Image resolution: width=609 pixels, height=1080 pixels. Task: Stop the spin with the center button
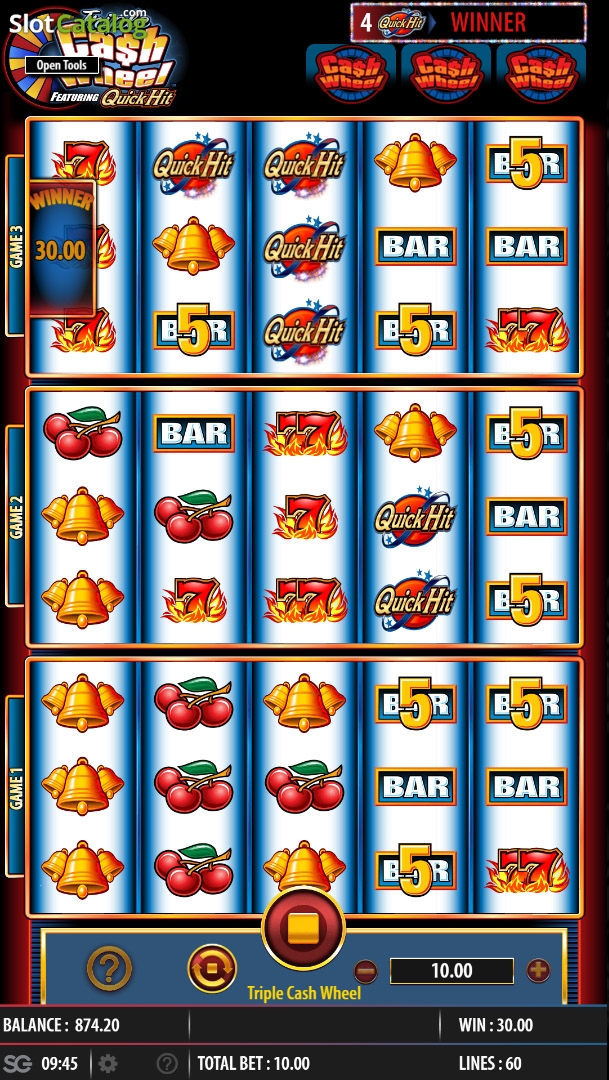coord(303,928)
